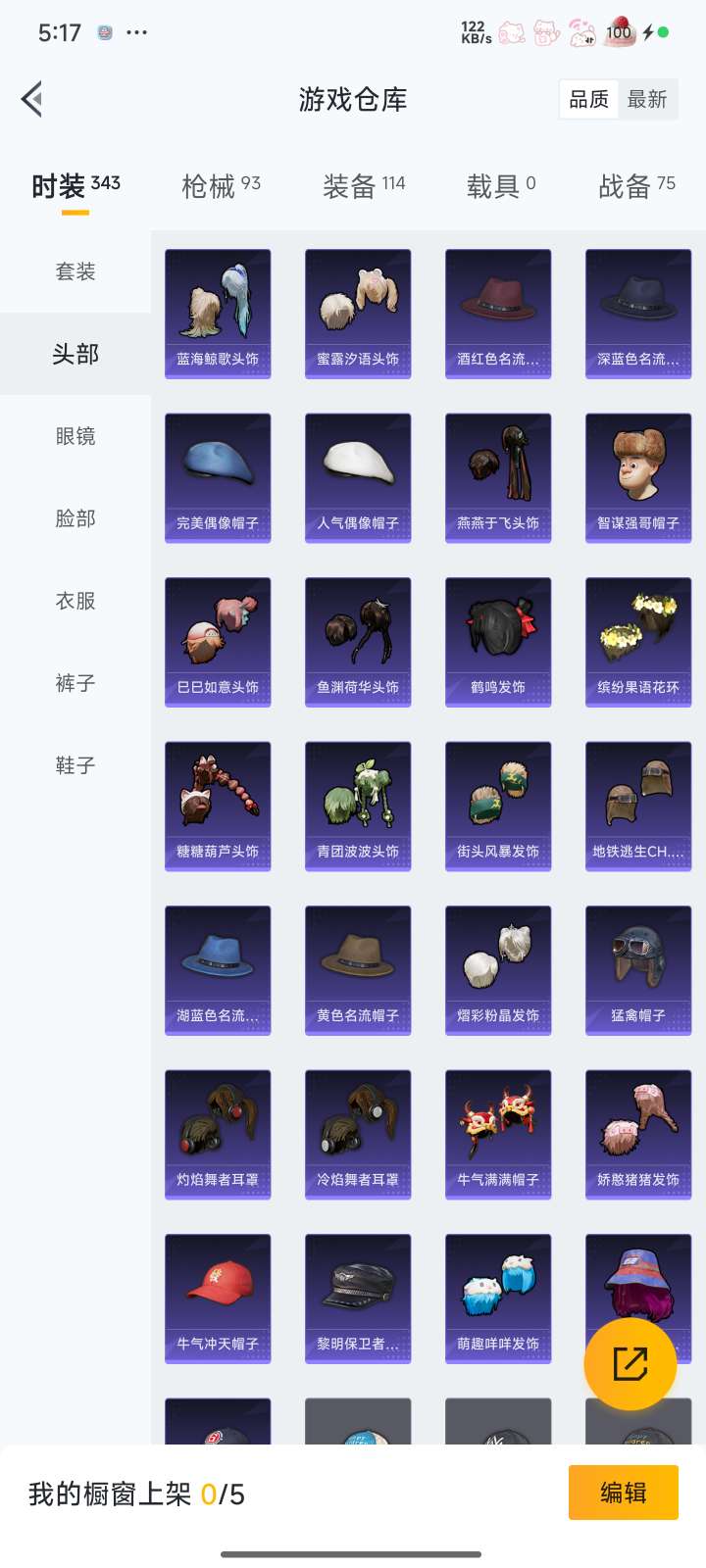Sort items by 品质

(589, 100)
